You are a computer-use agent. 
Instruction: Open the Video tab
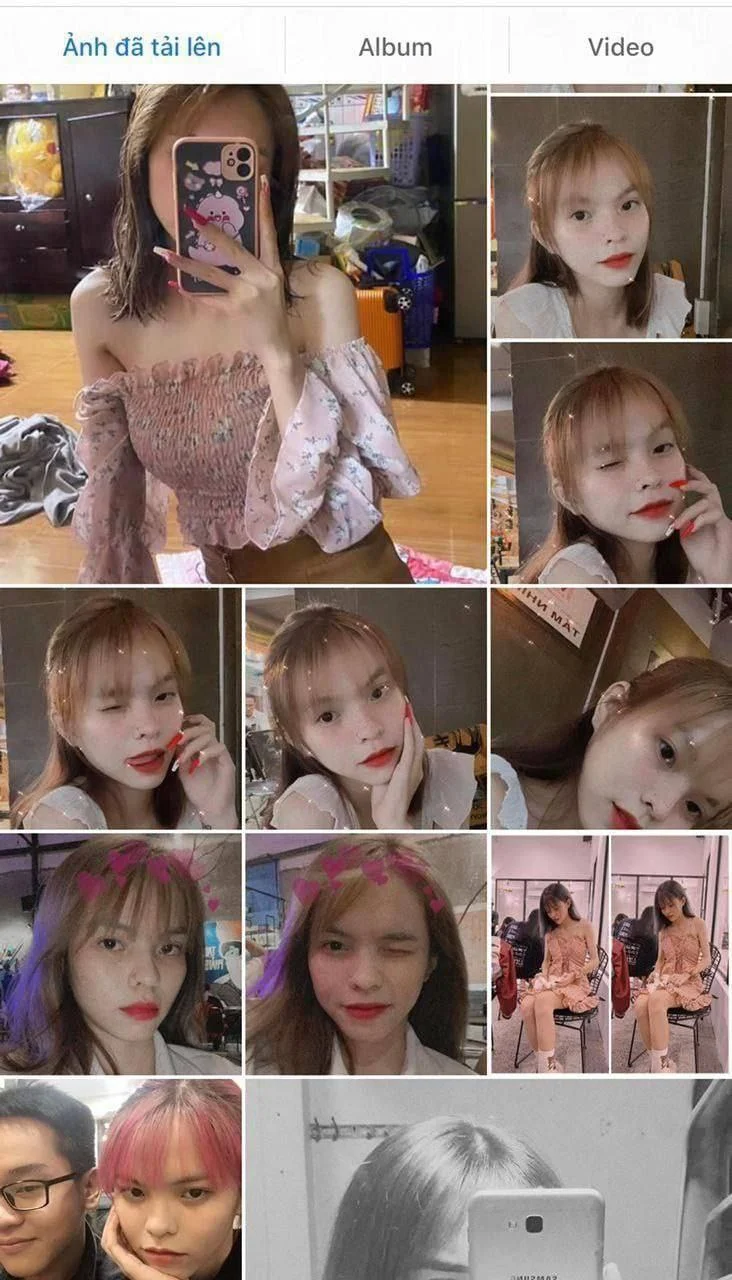[x=620, y=46]
